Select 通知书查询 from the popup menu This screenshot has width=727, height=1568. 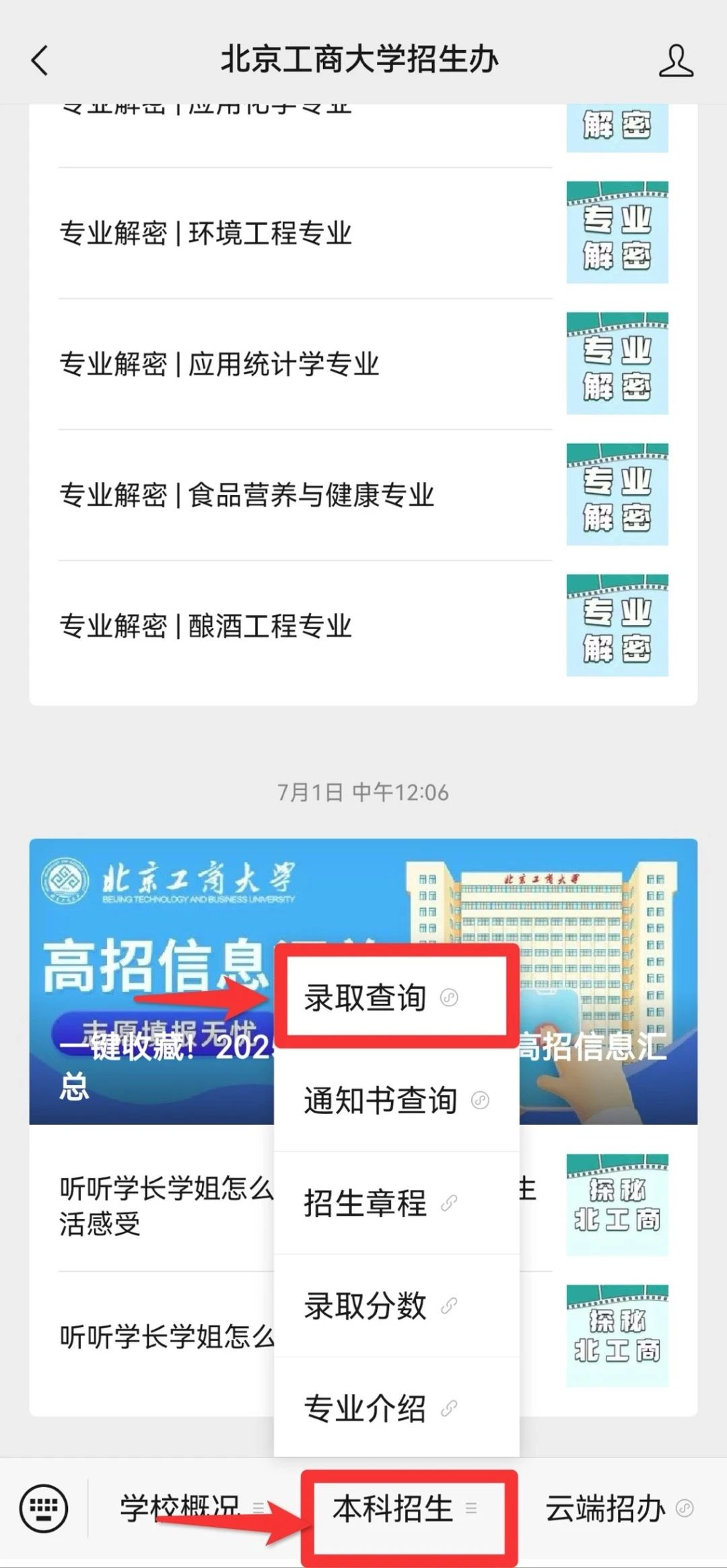point(396,1101)
